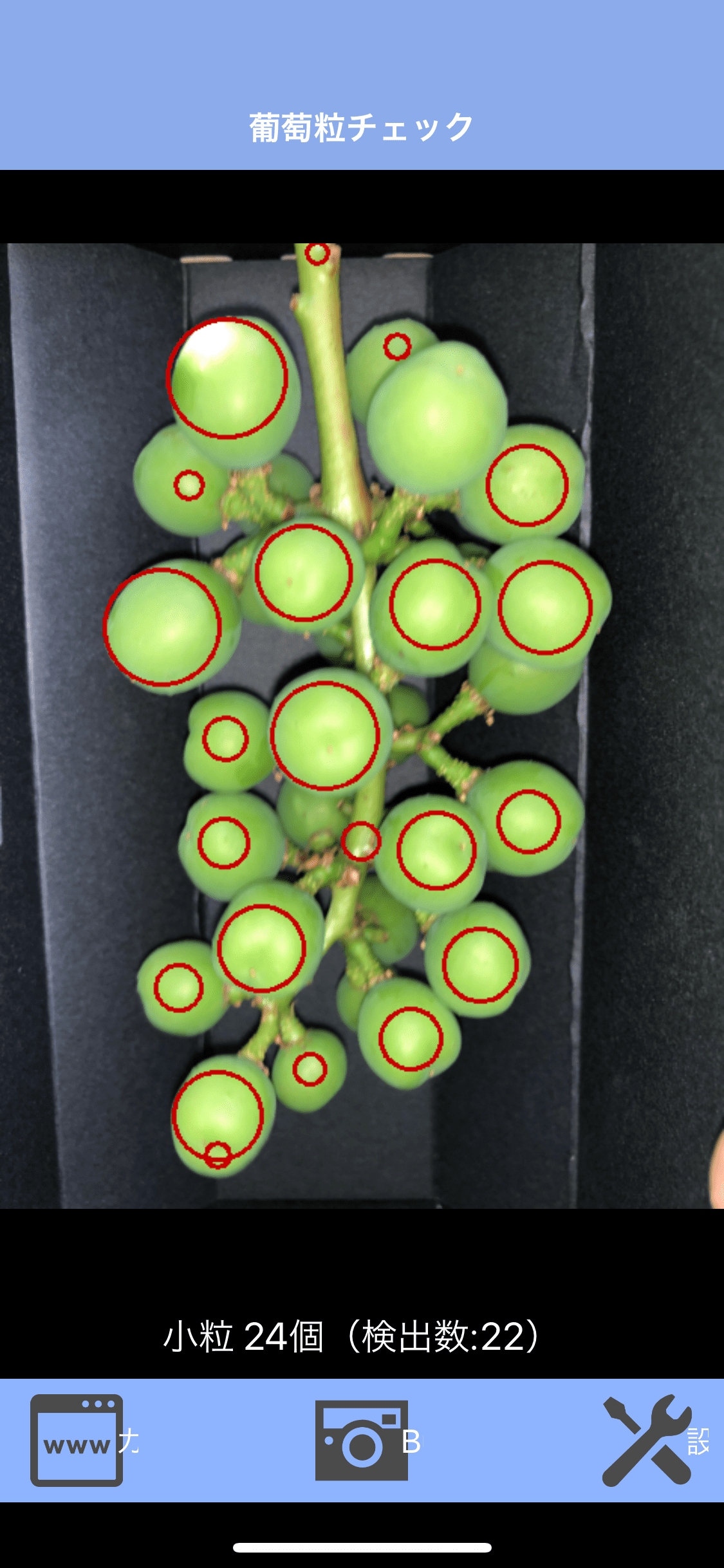Tap the camera icon to take a photo
The width and height of the screenshot is (724, 1568).
click(x=362, y=1440)
